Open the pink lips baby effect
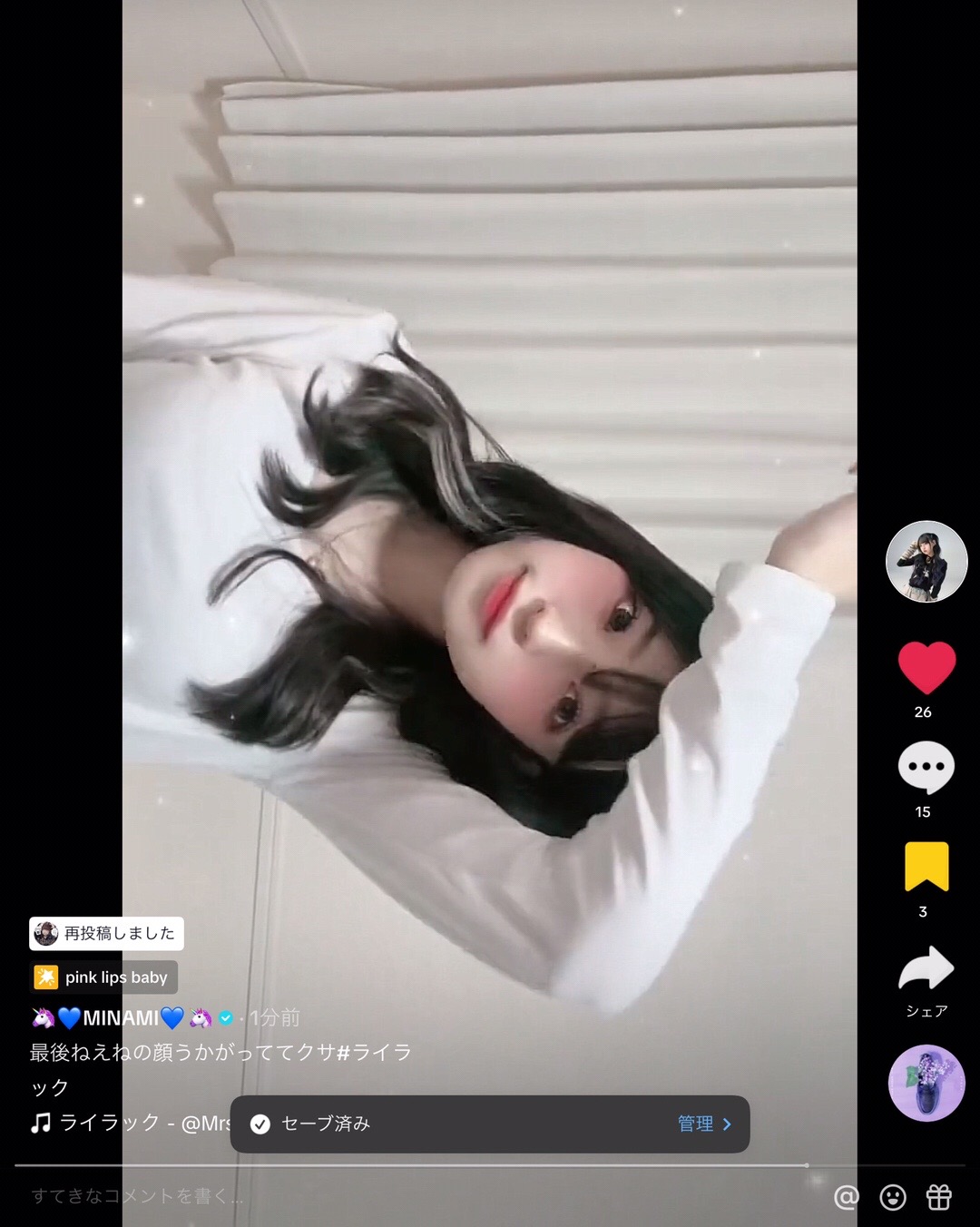The width and height of the screenshot is (980, 1227). click(104, 977)
